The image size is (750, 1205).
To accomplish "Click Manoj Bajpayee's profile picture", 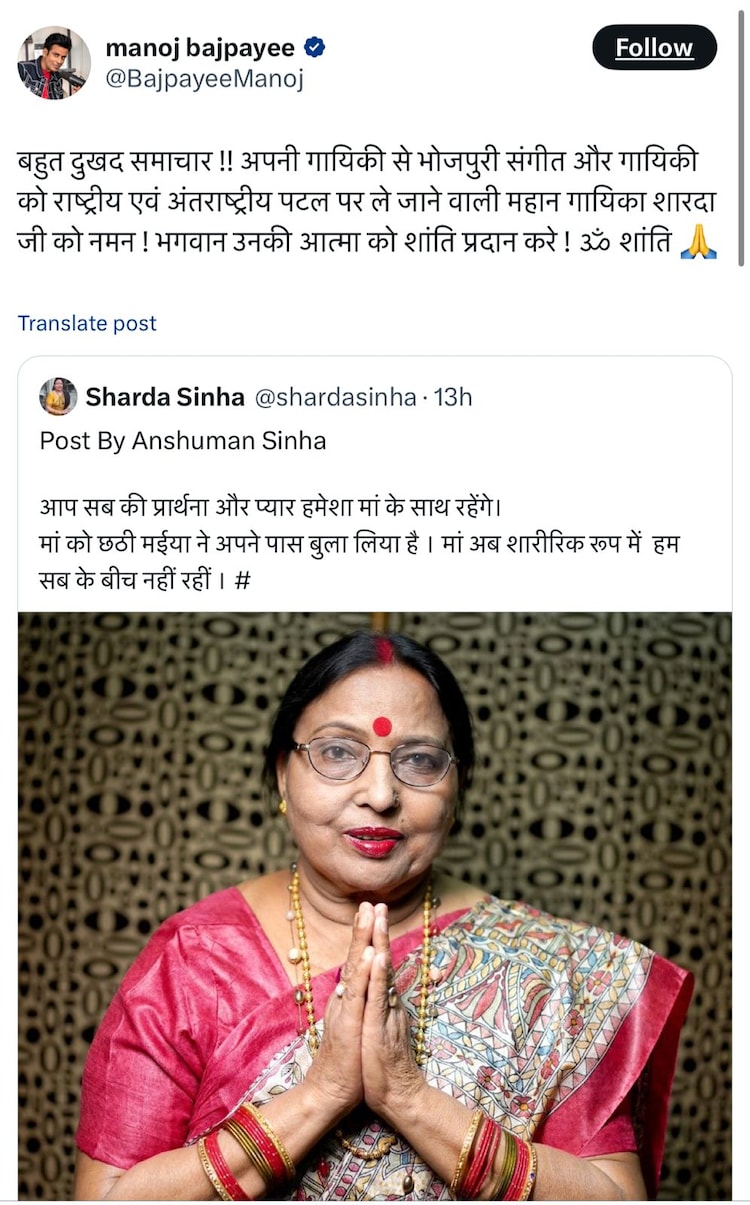I will point(55,57).
